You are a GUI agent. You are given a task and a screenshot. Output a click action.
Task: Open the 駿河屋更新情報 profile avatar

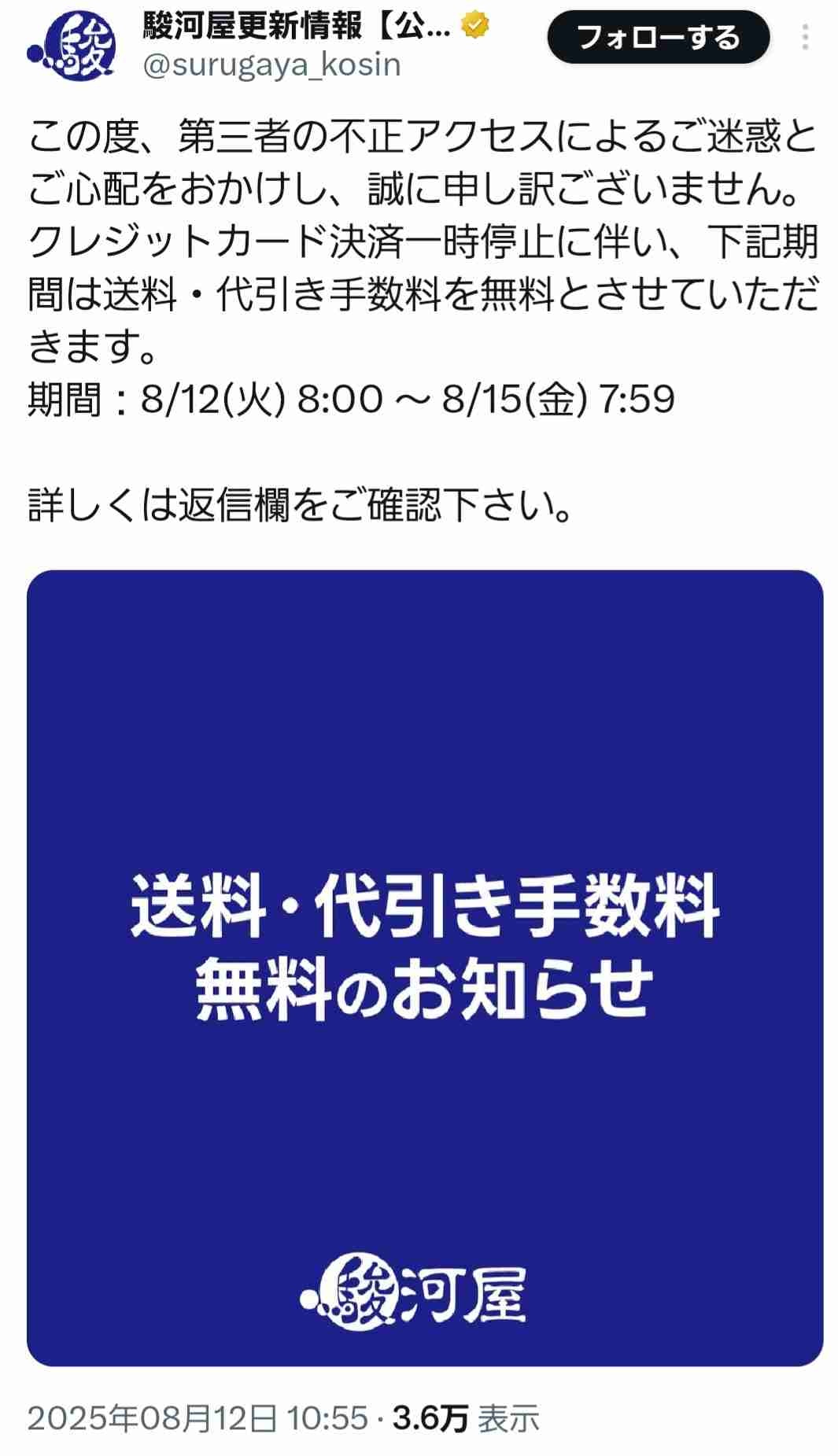tap(72, 47)
